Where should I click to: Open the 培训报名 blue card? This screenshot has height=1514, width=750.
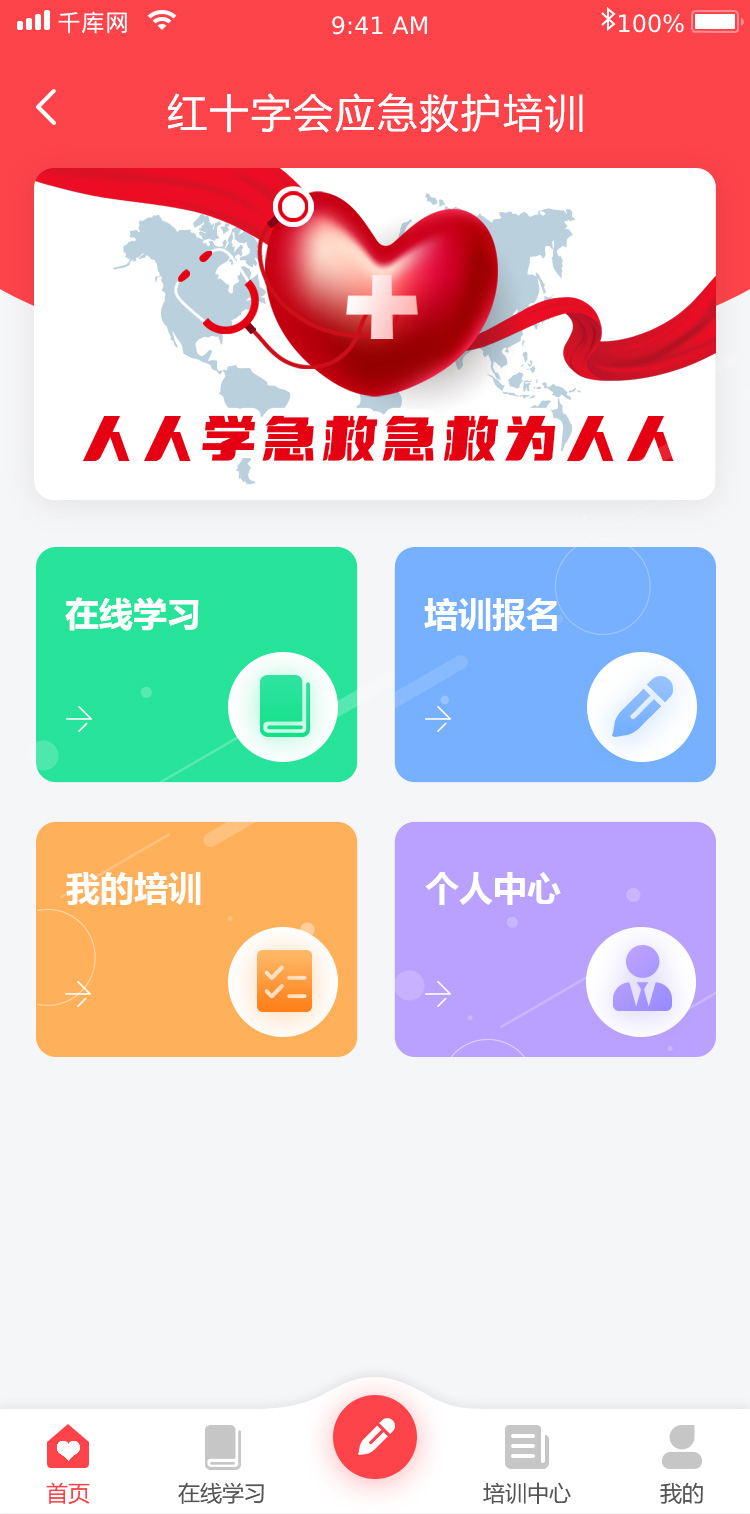pos(555,664)
